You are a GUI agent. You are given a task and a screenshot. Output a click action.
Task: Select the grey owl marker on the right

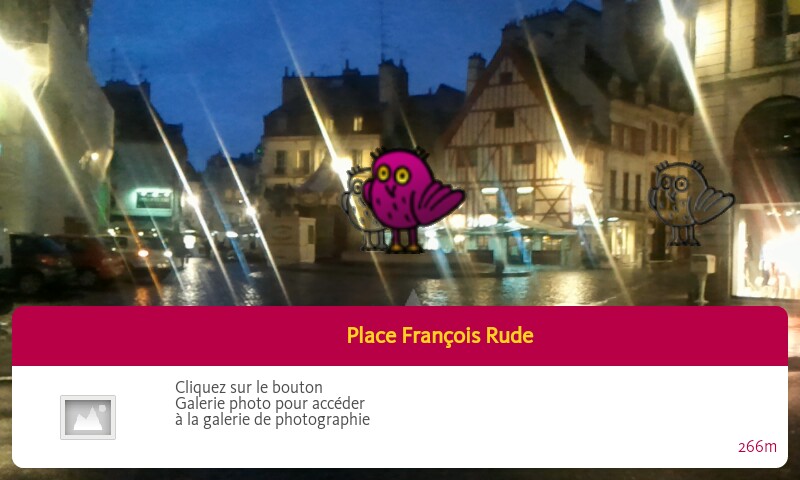pos(688,202)
